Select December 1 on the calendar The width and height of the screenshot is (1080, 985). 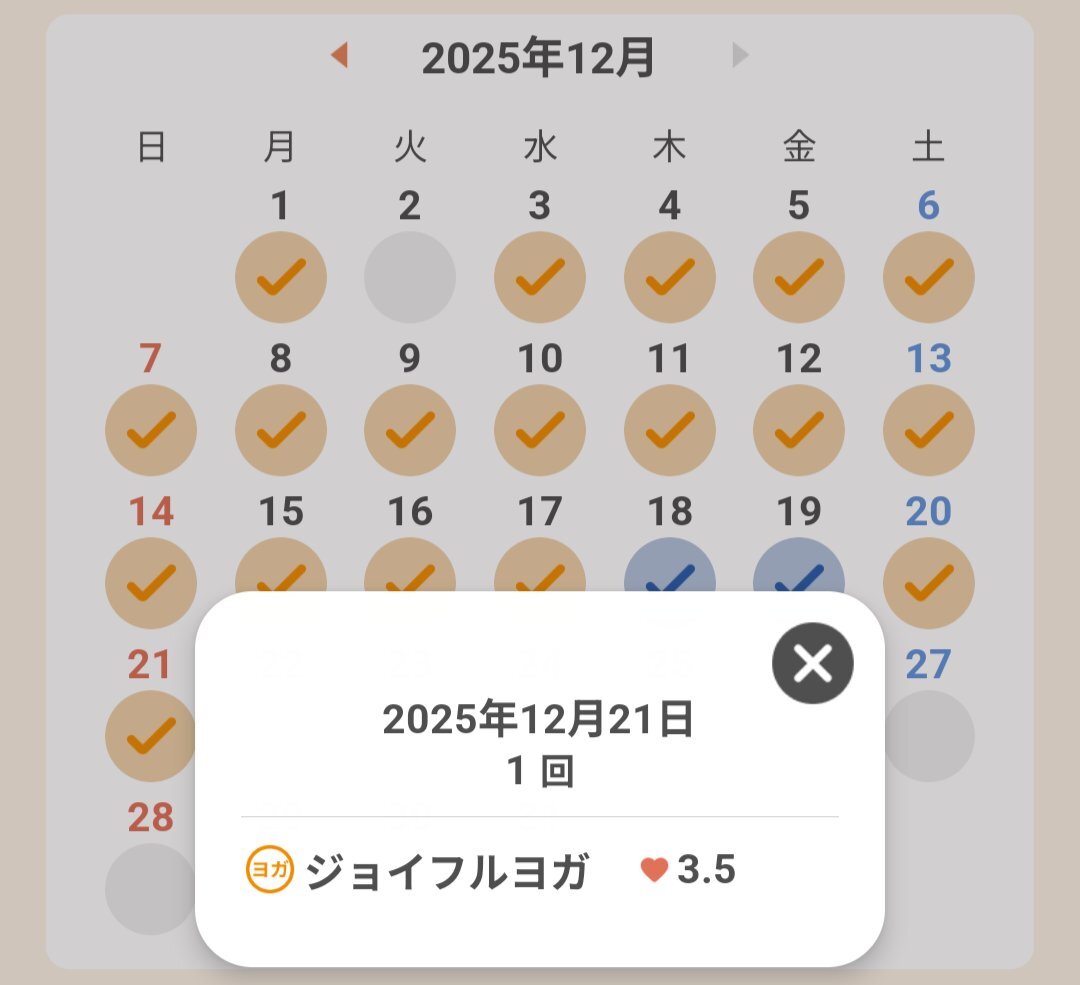coord(280,277)
